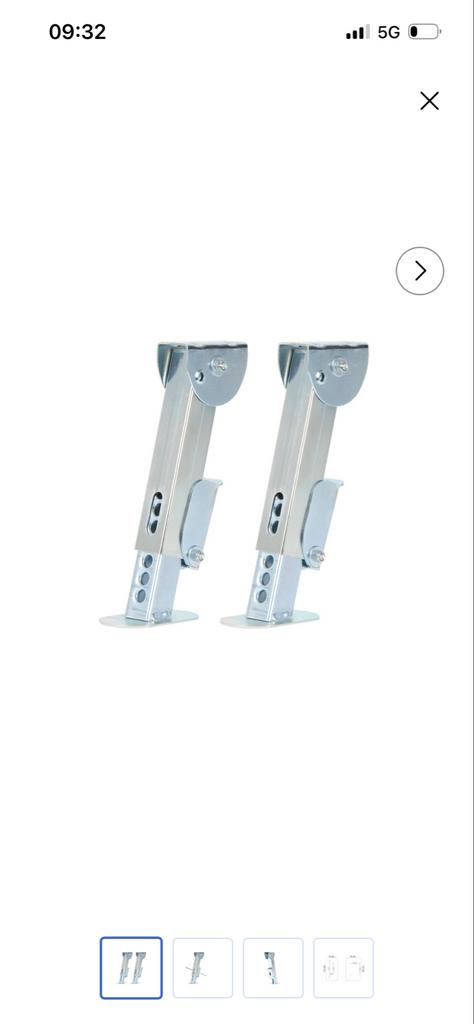Viewport: 474px width, 1024px height.
Task: Select the fourth thumbnail with dimensions diagram
Action: click(x=343, y=968)
